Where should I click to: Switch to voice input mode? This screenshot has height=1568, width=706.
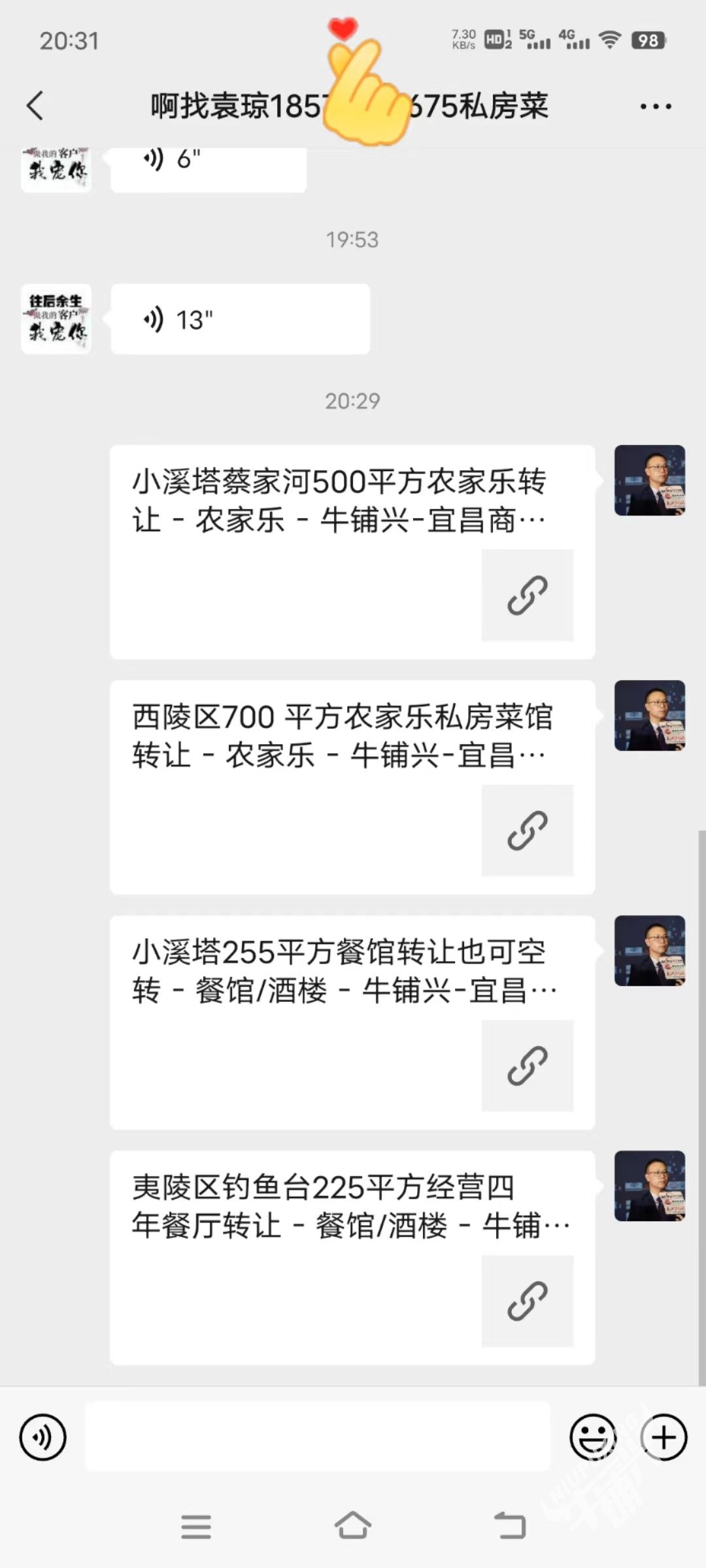point(43,1437)
